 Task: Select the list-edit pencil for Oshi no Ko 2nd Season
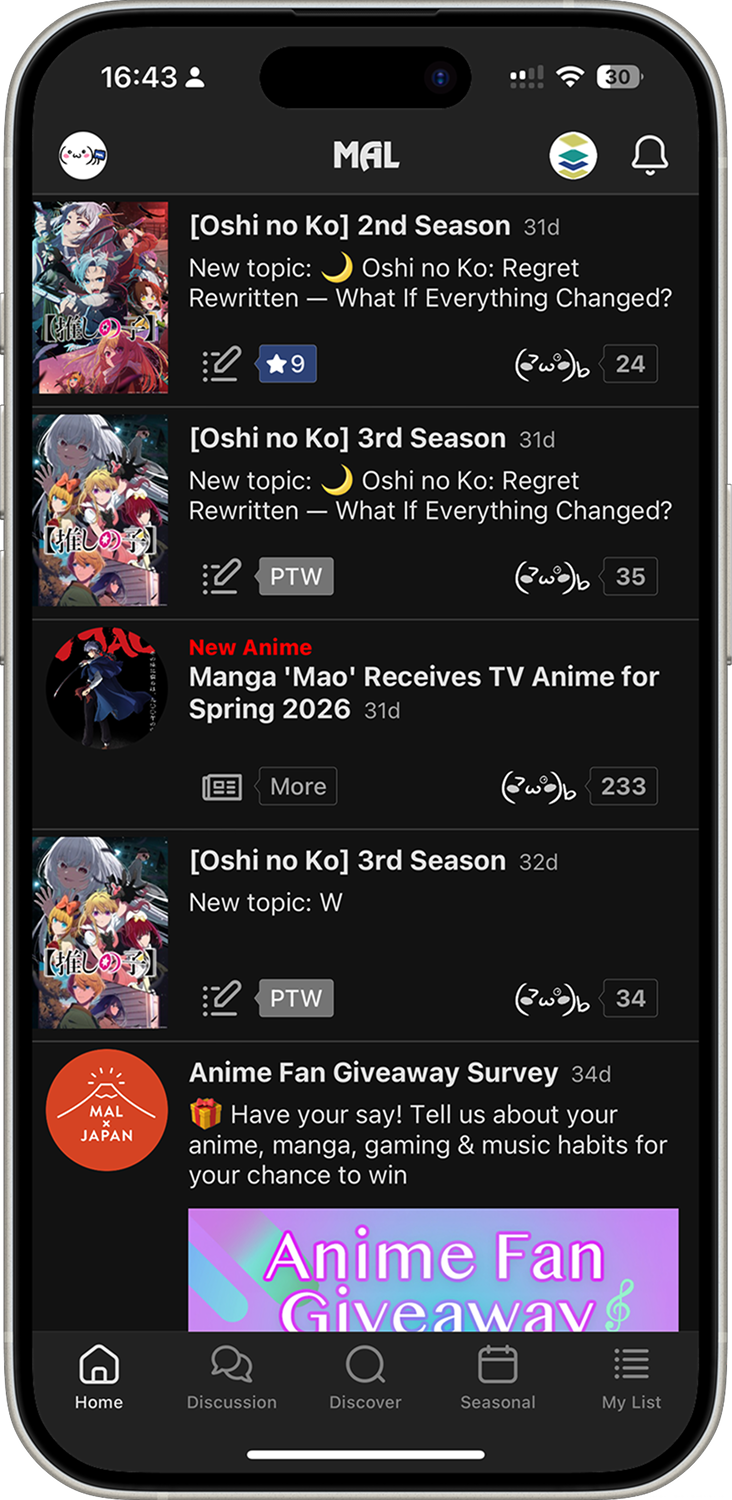[221, 364]
